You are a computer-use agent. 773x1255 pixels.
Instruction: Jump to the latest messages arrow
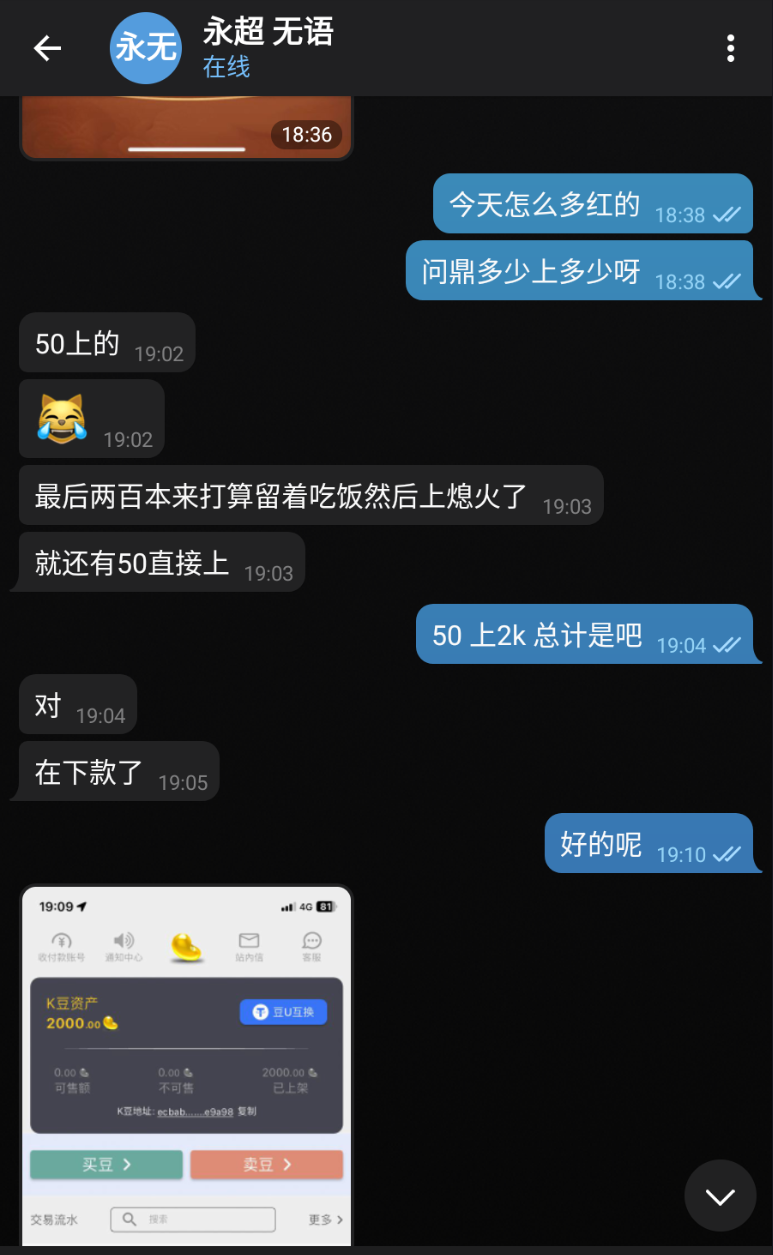720,1195
